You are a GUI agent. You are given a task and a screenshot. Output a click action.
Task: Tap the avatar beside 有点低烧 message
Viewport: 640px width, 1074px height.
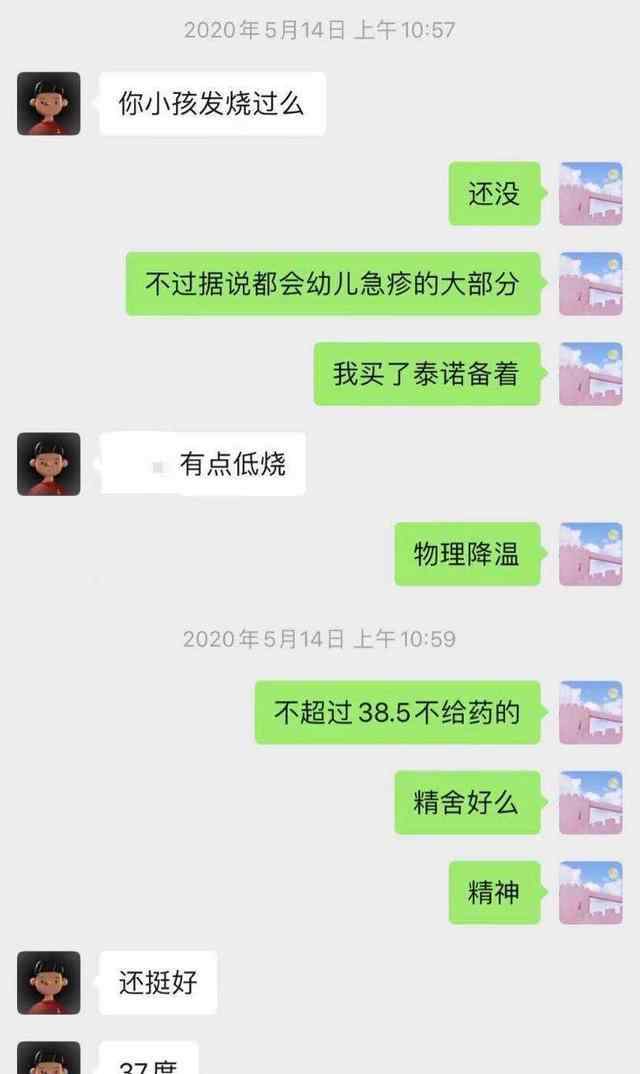tap(49, 464)
